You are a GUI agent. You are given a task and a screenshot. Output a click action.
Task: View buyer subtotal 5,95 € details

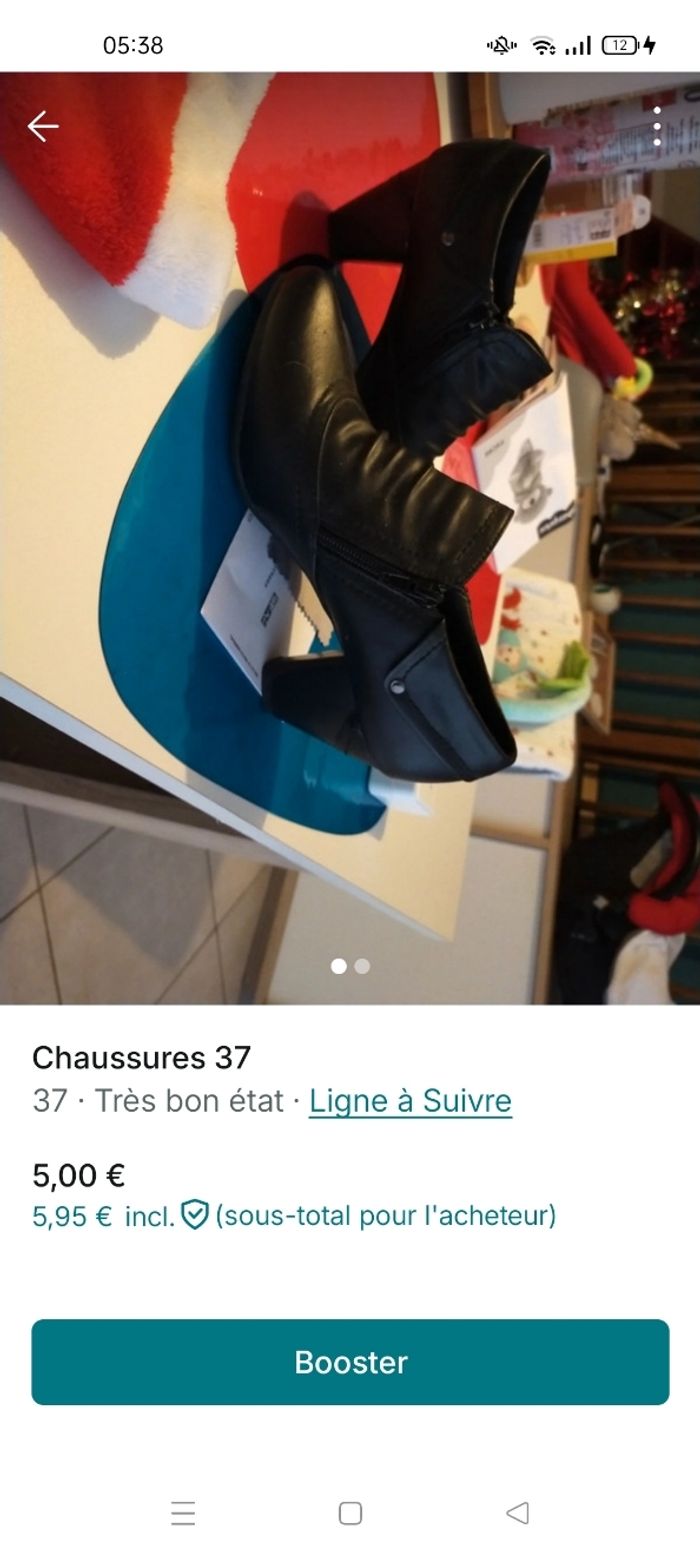(293, 1216)
